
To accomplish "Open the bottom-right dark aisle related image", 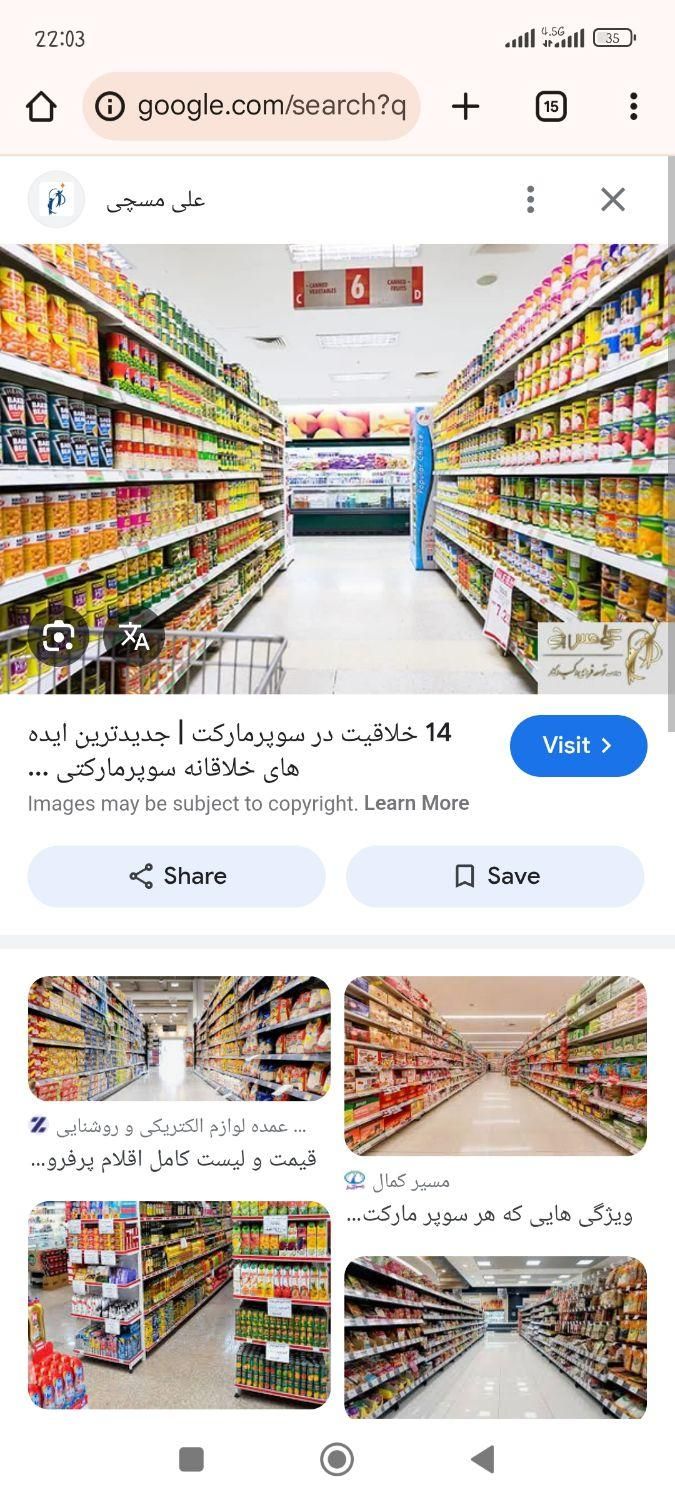I will point(495,1337).
